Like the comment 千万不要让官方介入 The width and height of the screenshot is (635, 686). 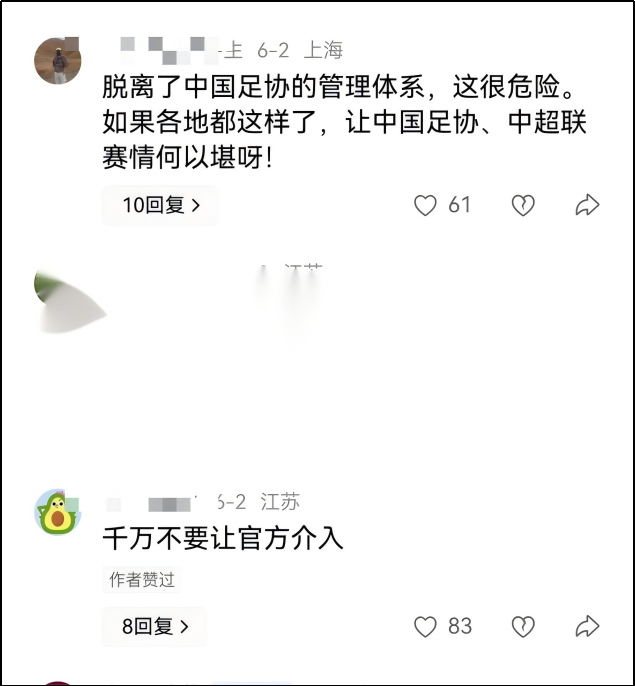tap(427, 626)
